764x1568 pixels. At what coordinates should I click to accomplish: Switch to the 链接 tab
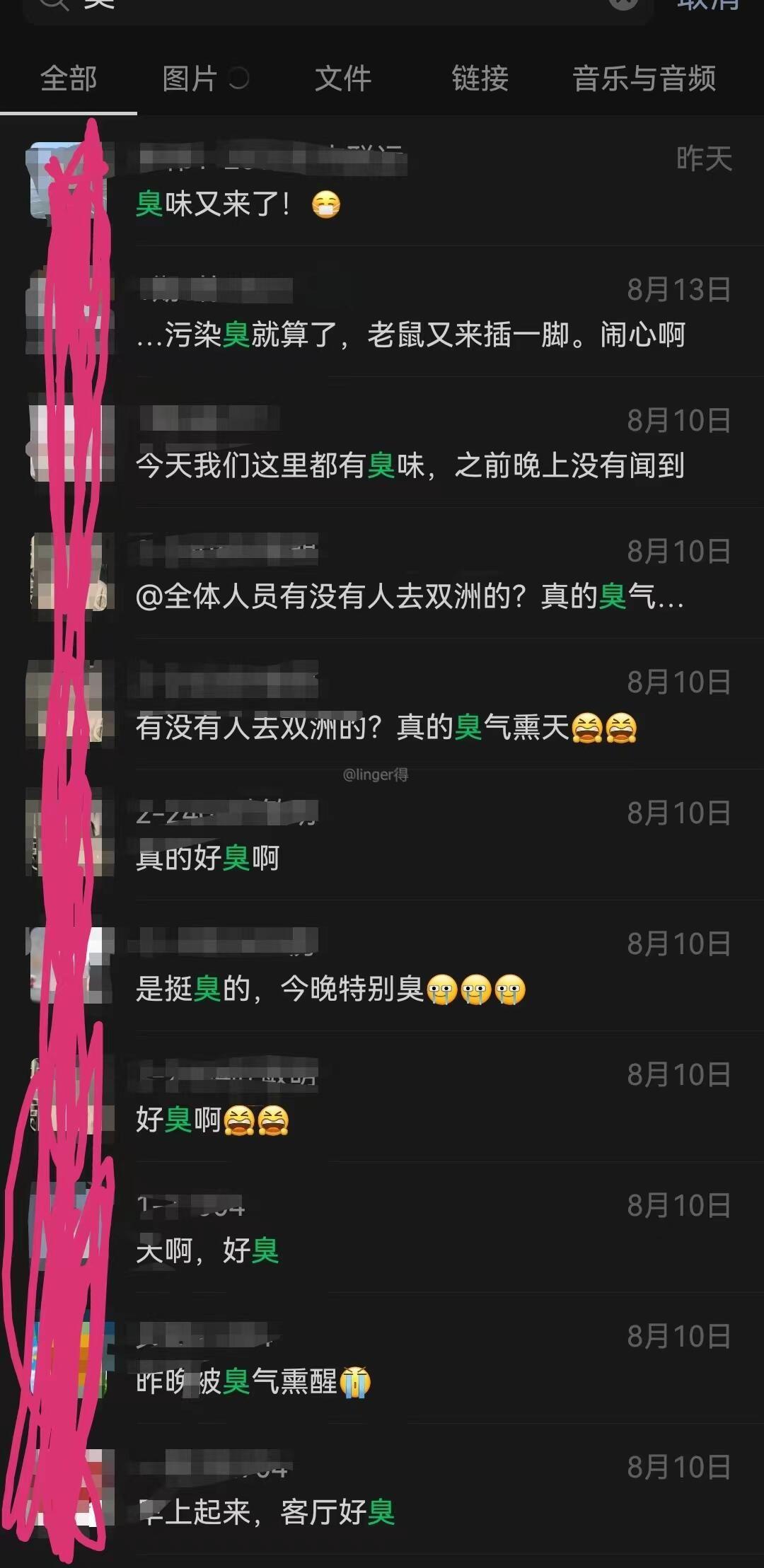coord(480,79)
